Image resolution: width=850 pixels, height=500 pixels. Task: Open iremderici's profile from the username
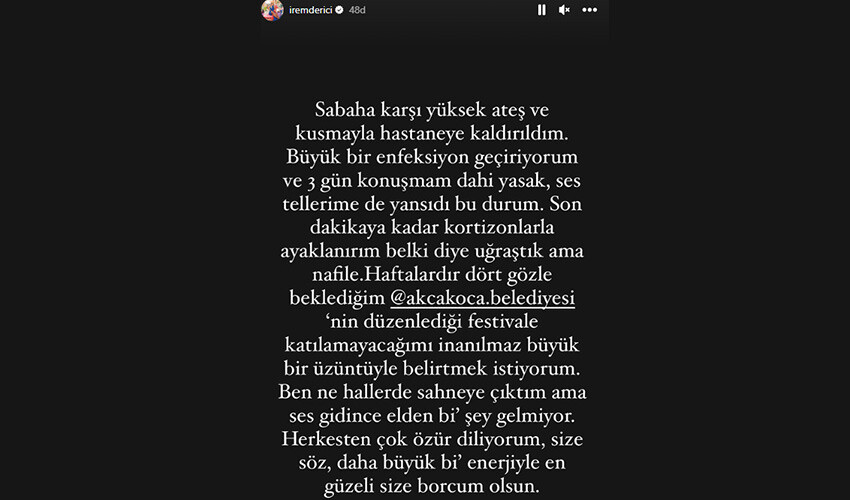pyautogui.click(x=310, y=10)
